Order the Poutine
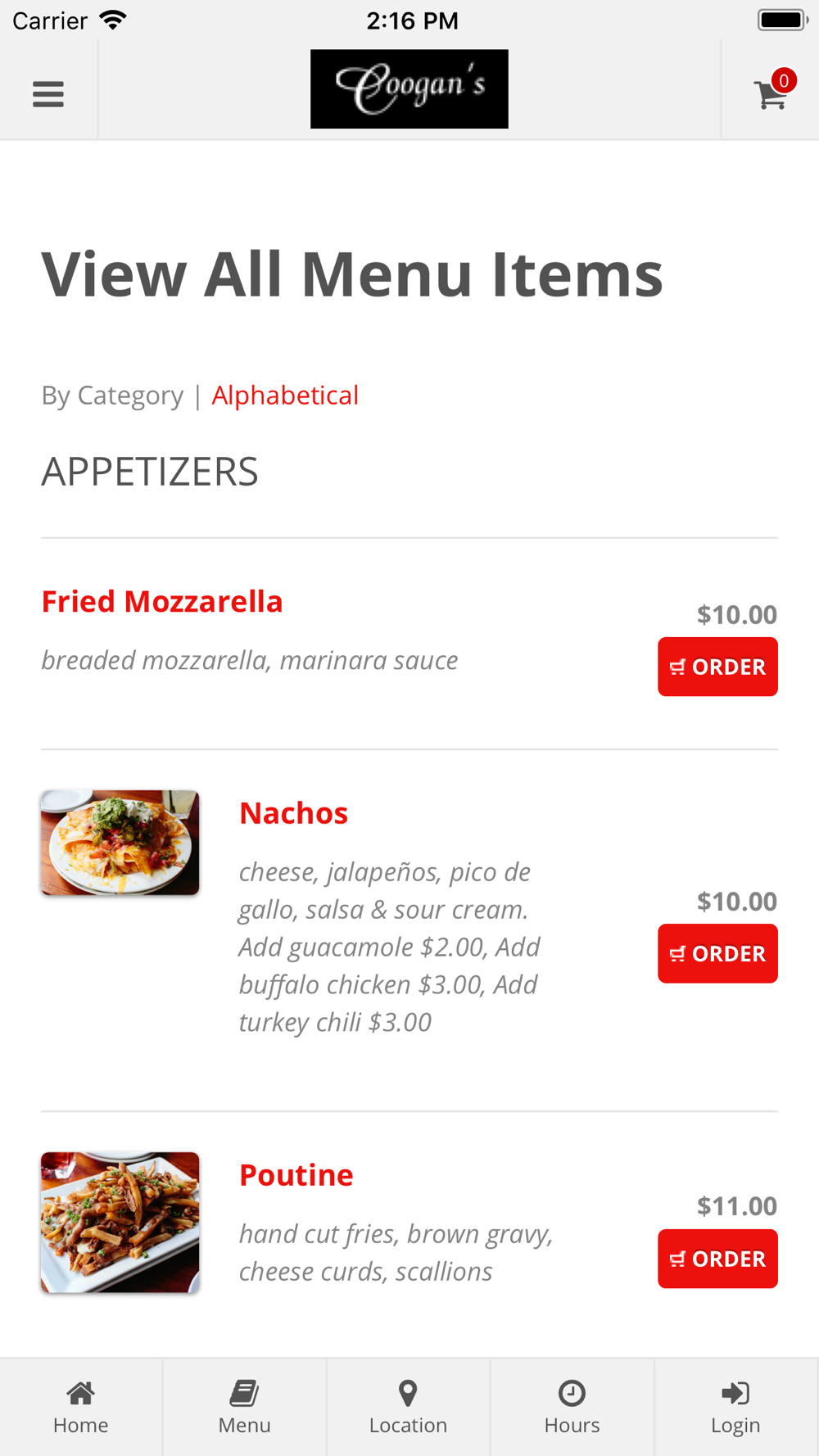Screen dimensions: 819x1456 click(x=717, y=1259)
